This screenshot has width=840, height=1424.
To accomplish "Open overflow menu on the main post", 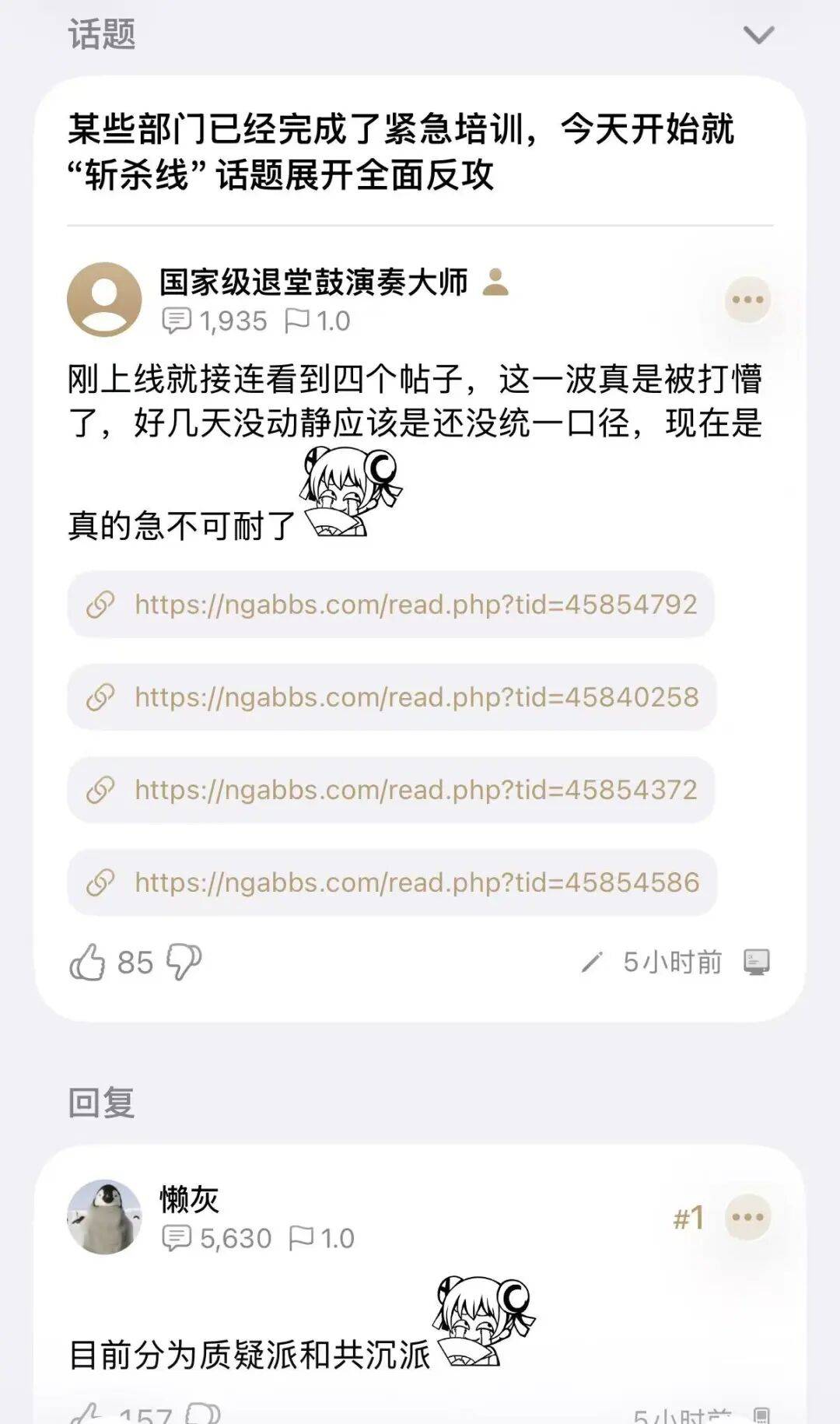I will (x=747, y=300).
